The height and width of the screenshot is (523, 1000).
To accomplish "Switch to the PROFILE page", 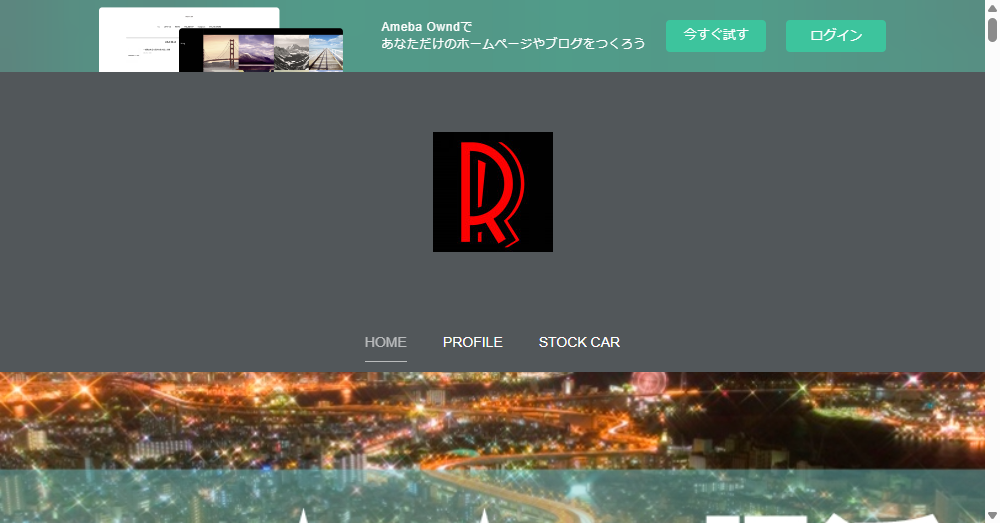I will pos(472,342).
